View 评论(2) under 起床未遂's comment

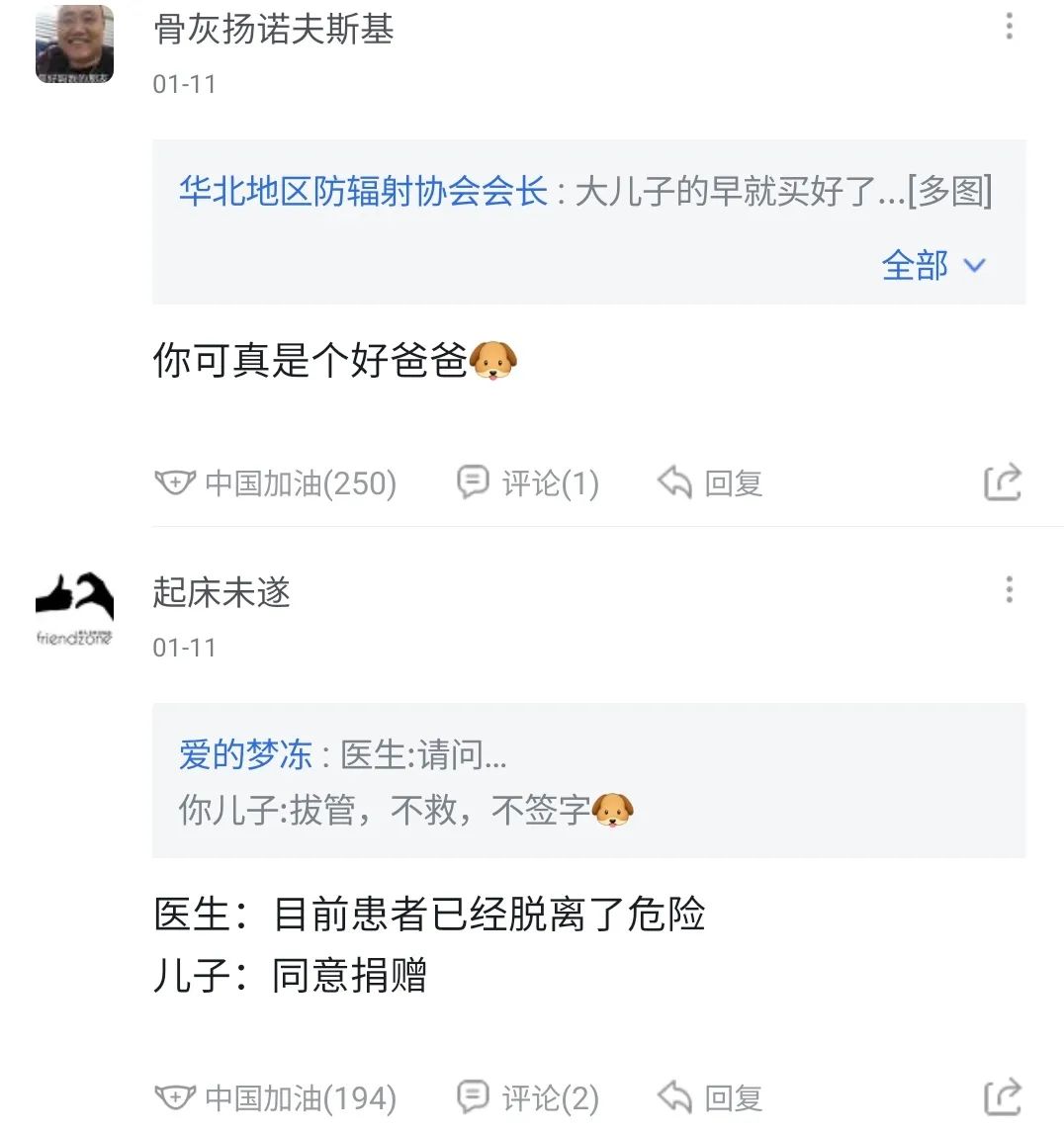click(528, 1097)
